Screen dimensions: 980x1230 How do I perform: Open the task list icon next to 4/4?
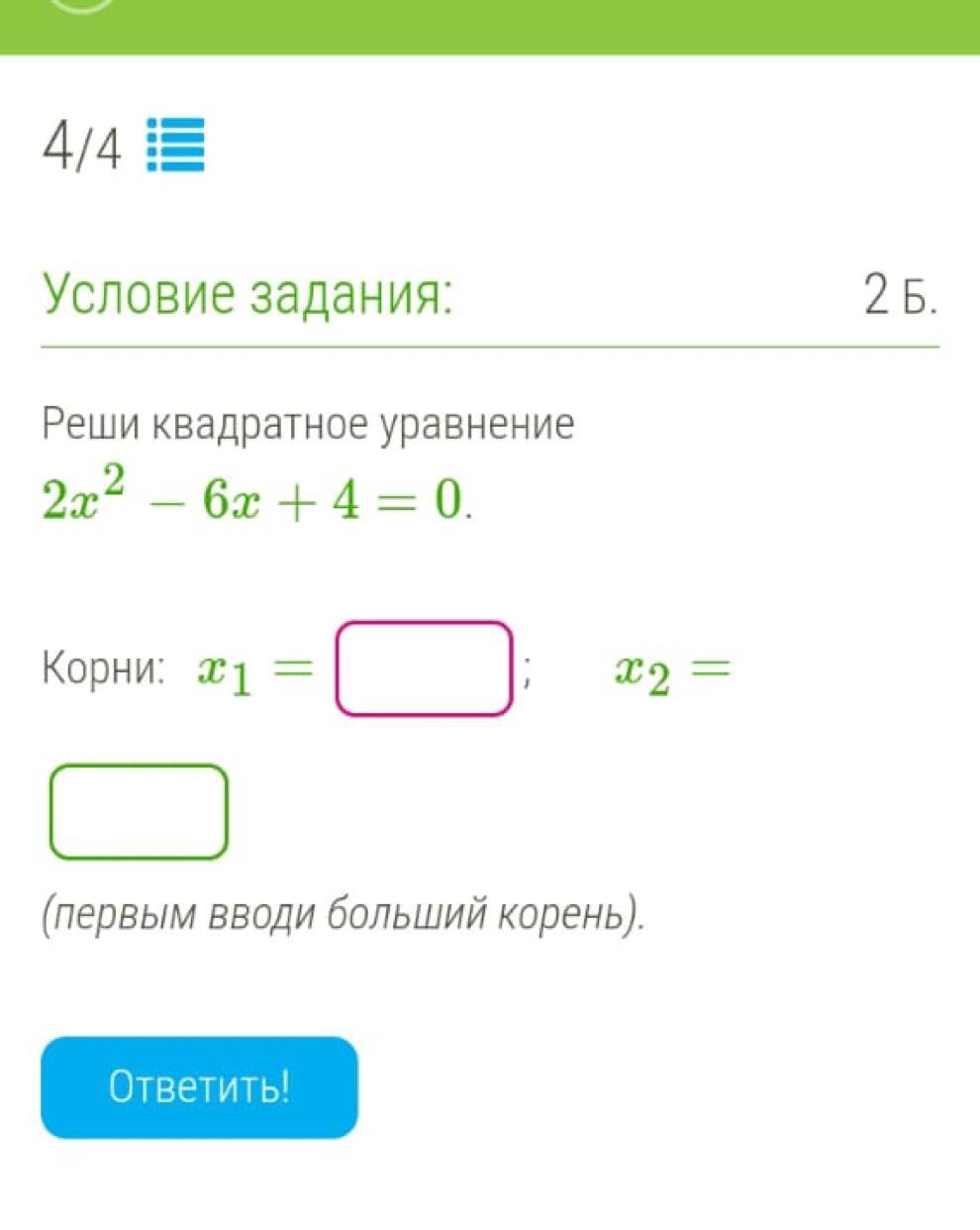click(175, 146)
